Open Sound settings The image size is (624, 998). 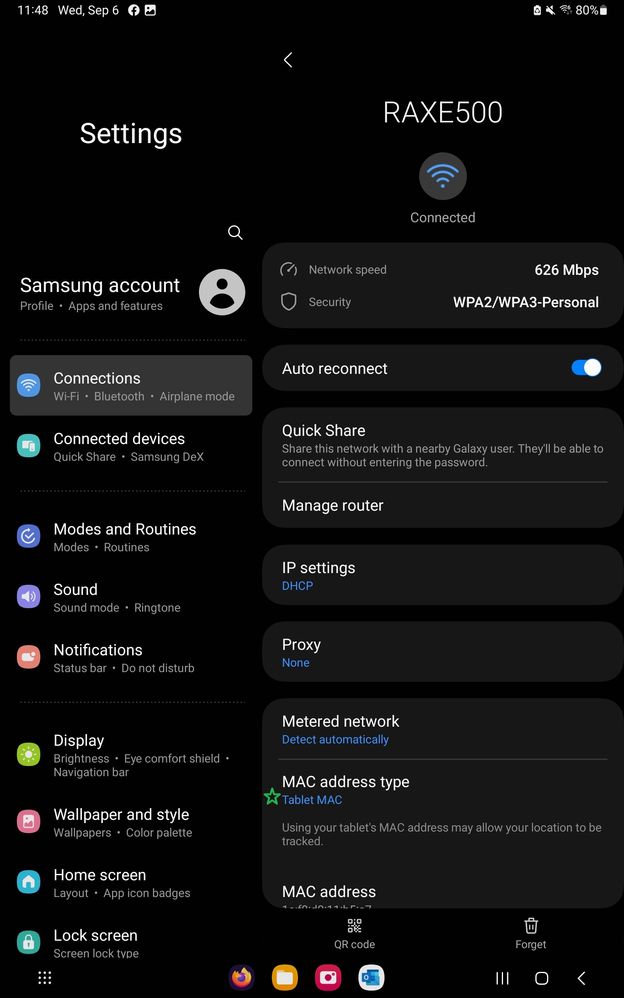click(x=130, y=597)
